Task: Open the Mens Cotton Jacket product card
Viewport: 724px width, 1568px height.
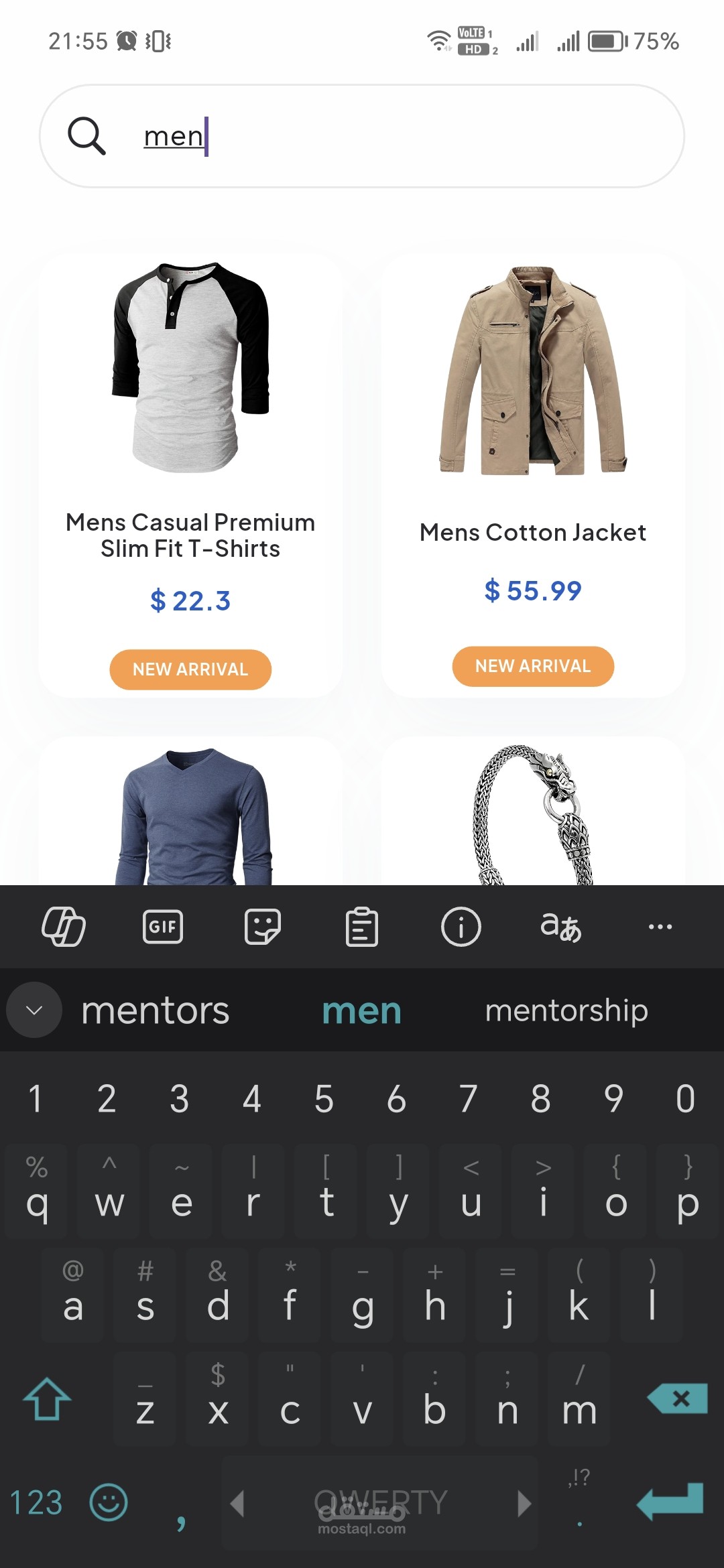Action: [533, 474]
